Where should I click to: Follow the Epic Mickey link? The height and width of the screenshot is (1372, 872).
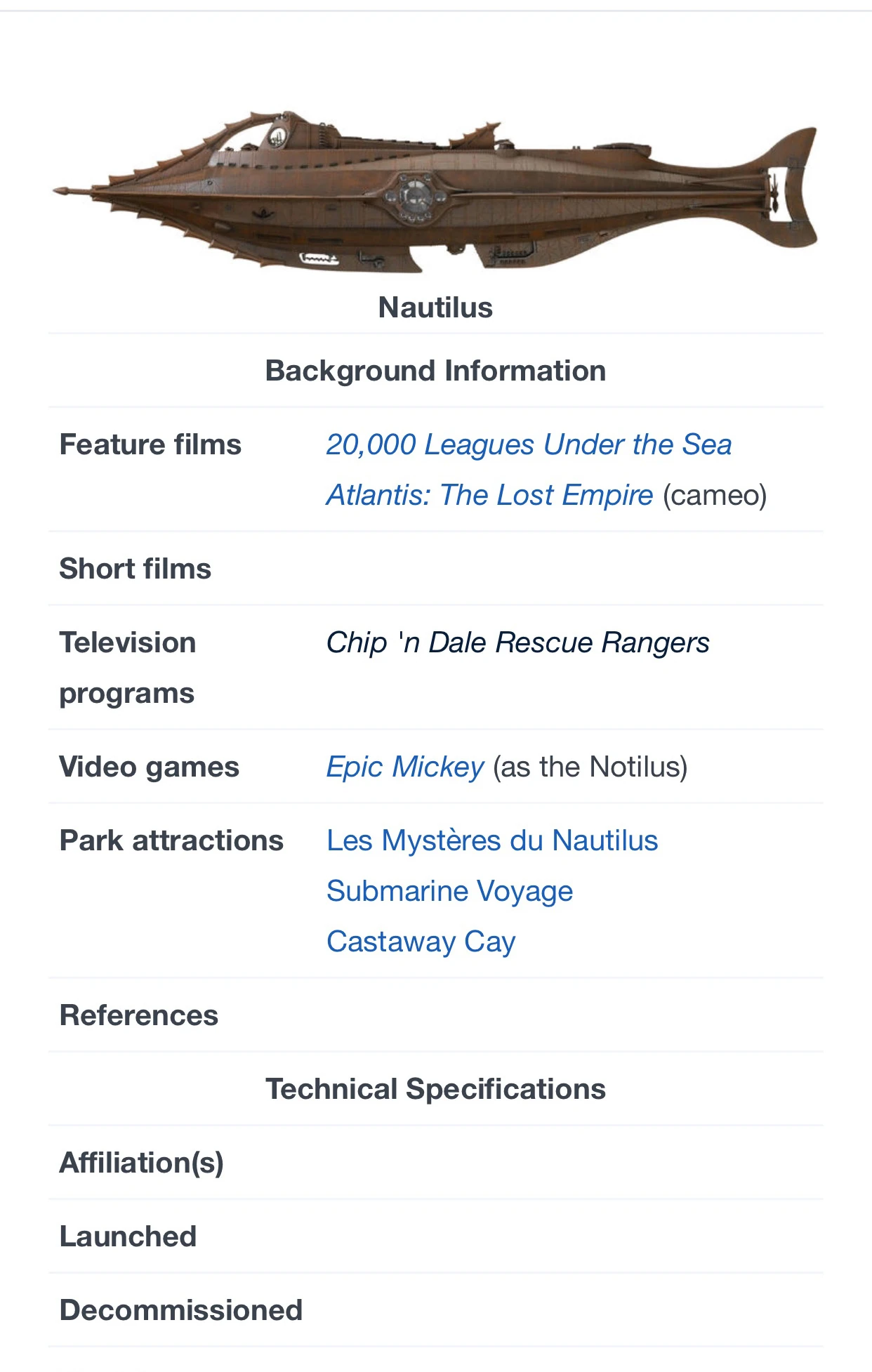coord(405,767)
